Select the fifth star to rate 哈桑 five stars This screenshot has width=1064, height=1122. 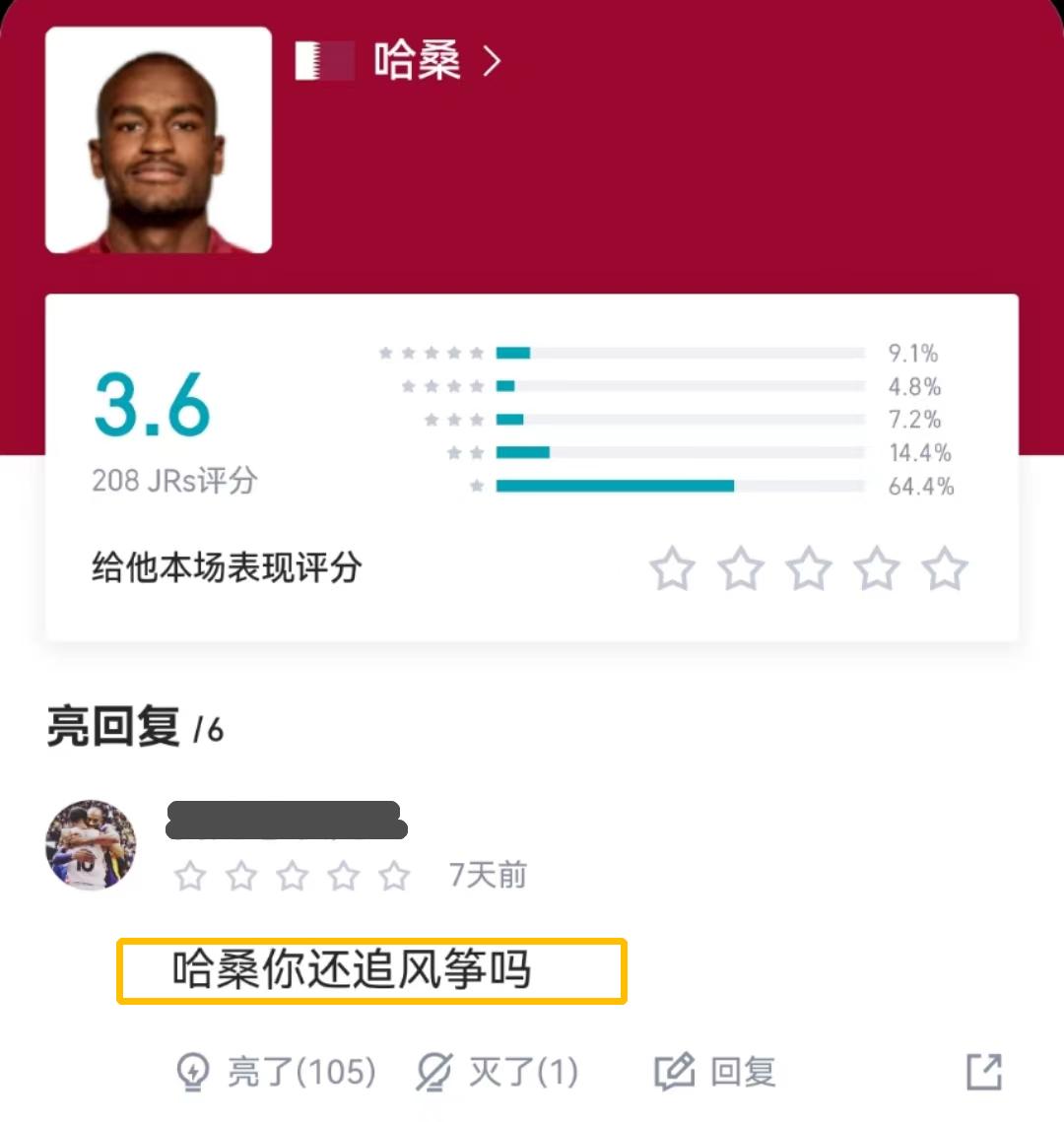coord(943,567)
